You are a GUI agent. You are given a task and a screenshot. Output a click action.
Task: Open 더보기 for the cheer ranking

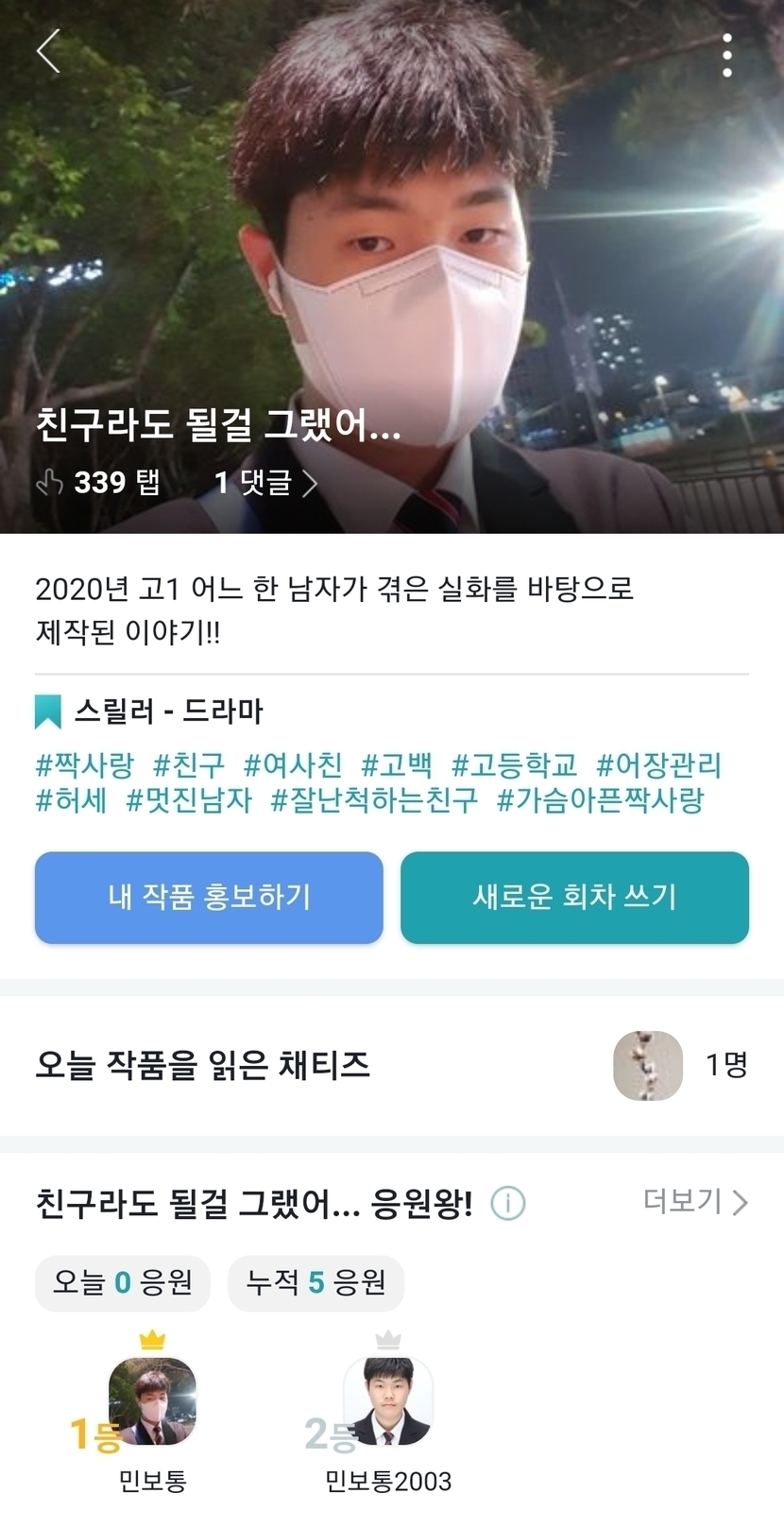[x=695, y=1201]
